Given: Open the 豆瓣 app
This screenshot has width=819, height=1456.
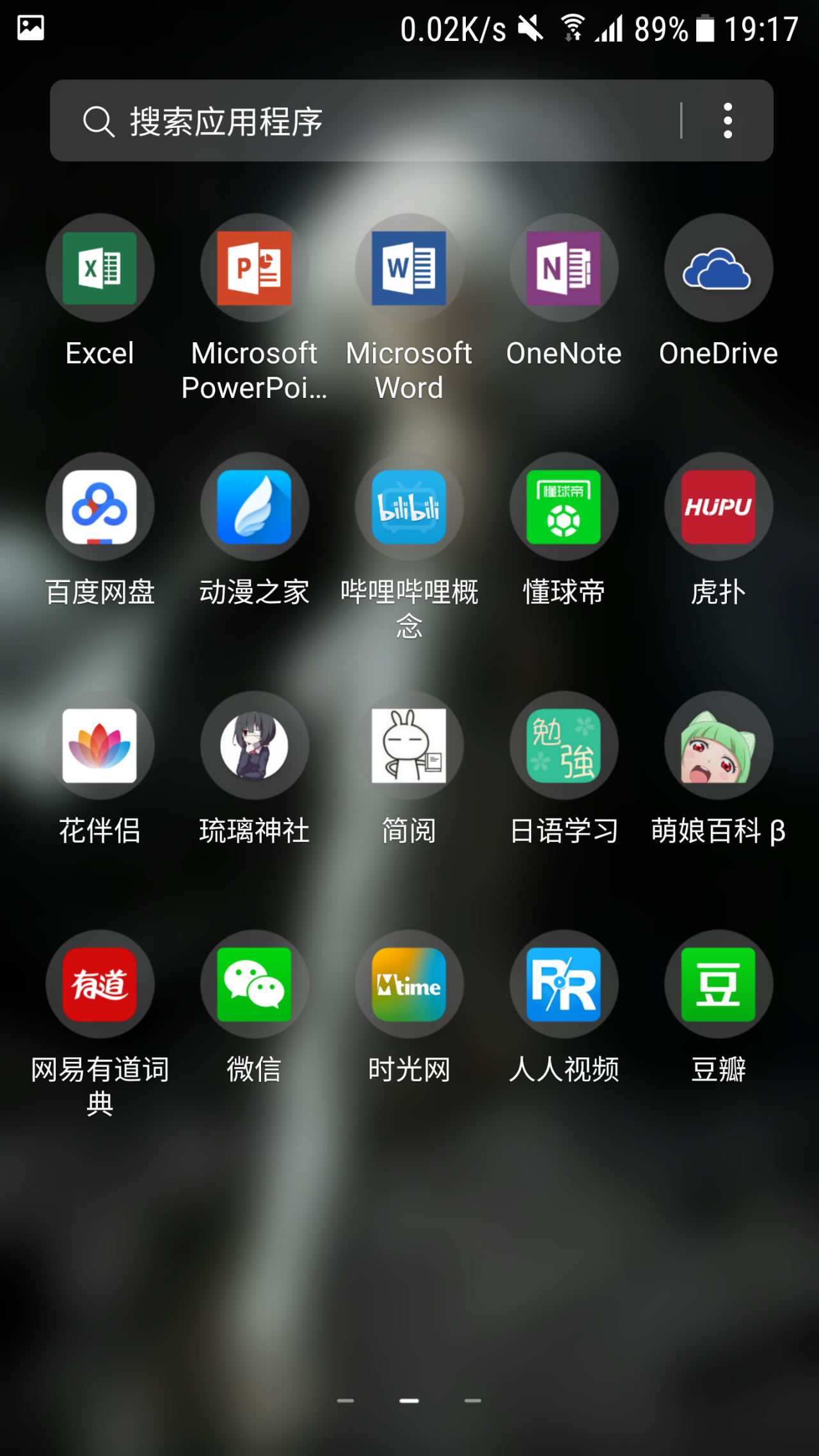Looking at the screenshot, I should click(718, 985).
